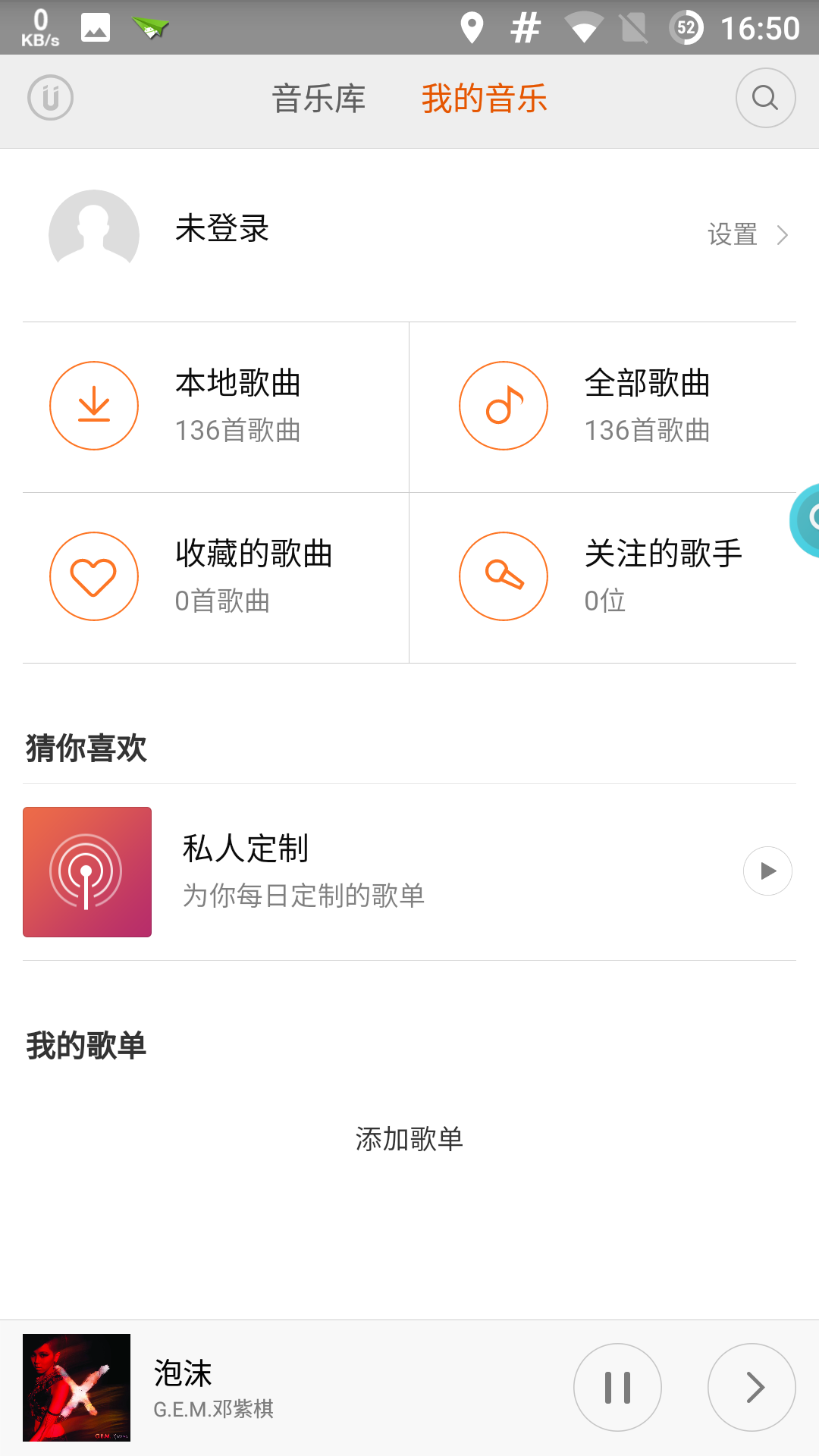The width and height of the screenshot is (819, 1456).
Task: Stay on the 我的音乐 tab
Action: [x=485, y=99]
